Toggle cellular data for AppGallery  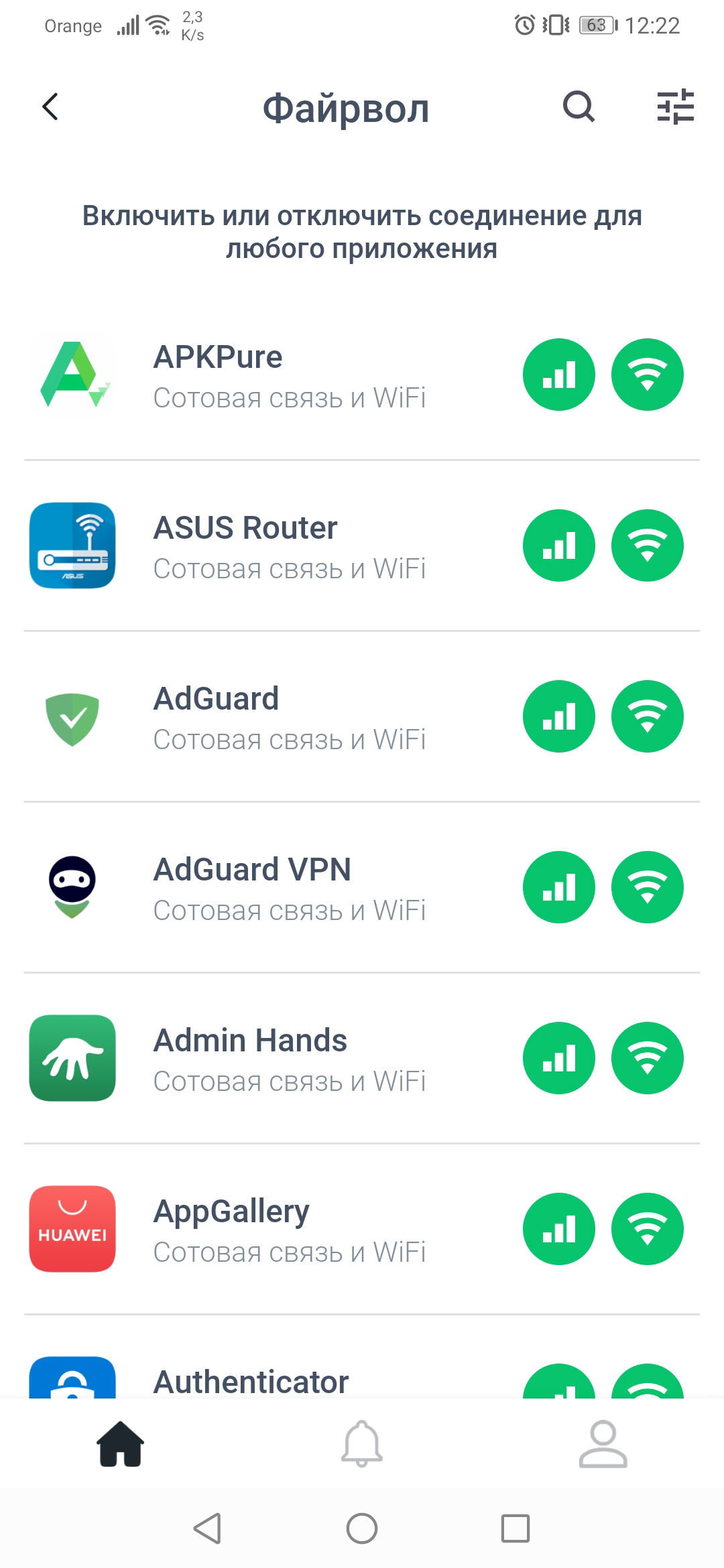559,1229
